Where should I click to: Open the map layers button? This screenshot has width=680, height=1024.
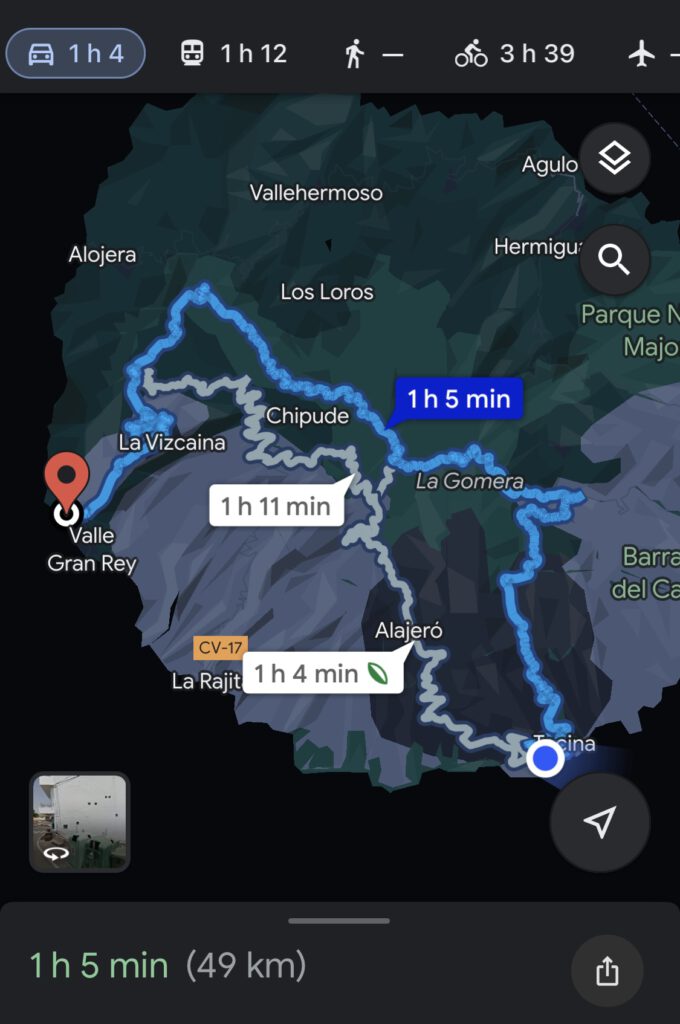[x=614, y=158]
